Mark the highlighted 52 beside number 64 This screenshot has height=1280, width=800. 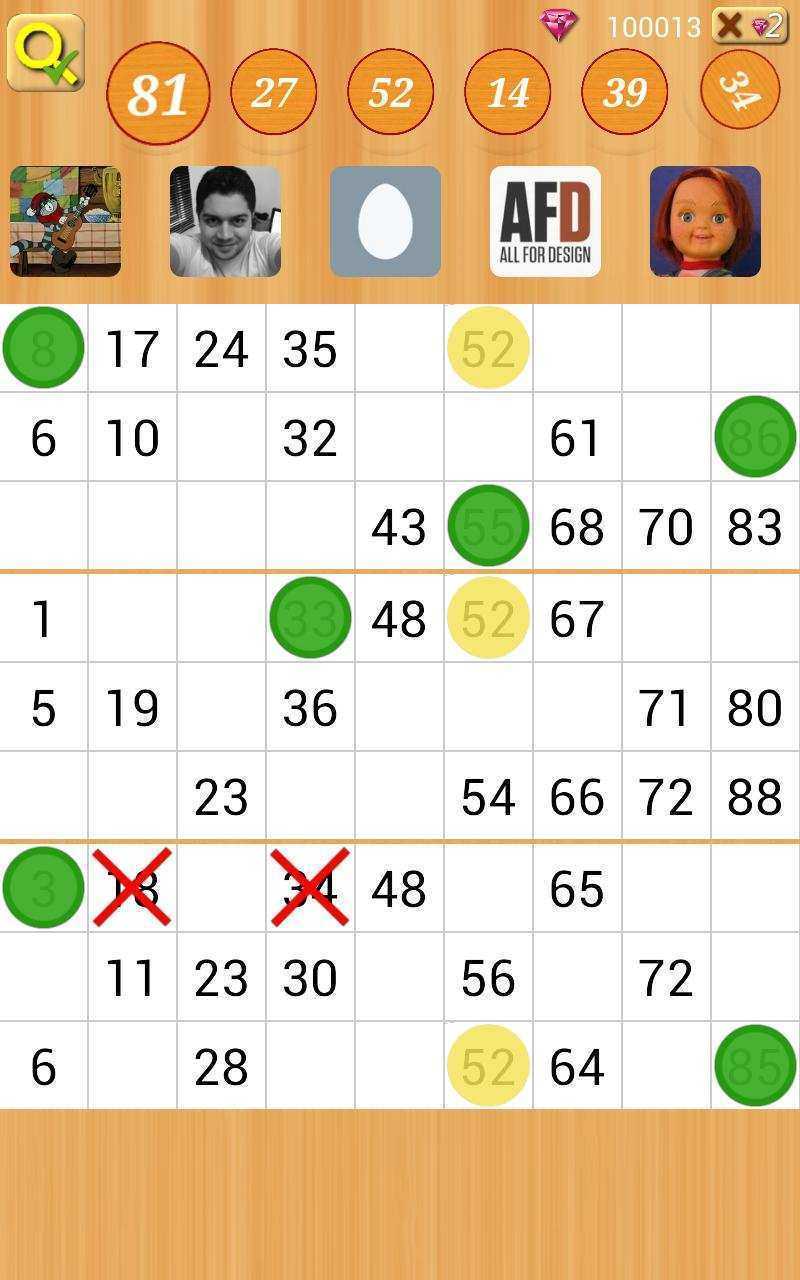[x=488, y=1066]
